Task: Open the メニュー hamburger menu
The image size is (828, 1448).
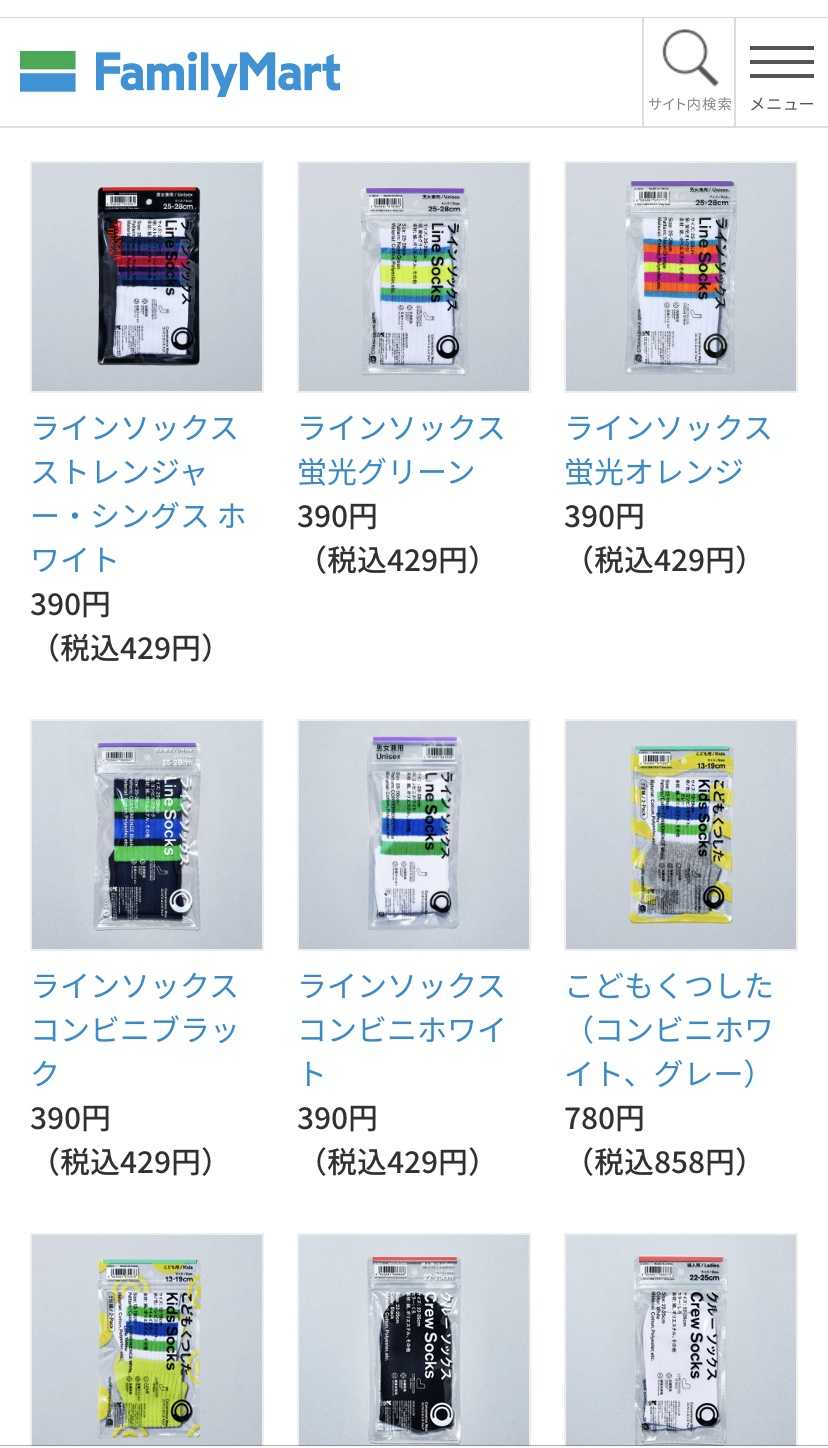Action: (x=781, y=72)
